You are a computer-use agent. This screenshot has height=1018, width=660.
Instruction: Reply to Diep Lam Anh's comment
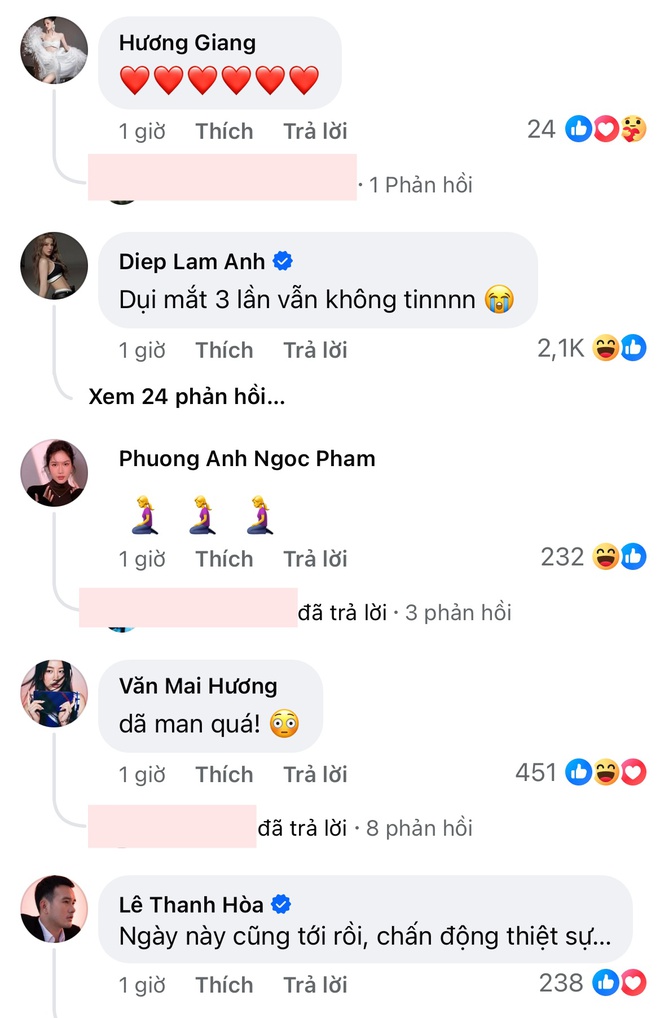click(x=315, y=350)
